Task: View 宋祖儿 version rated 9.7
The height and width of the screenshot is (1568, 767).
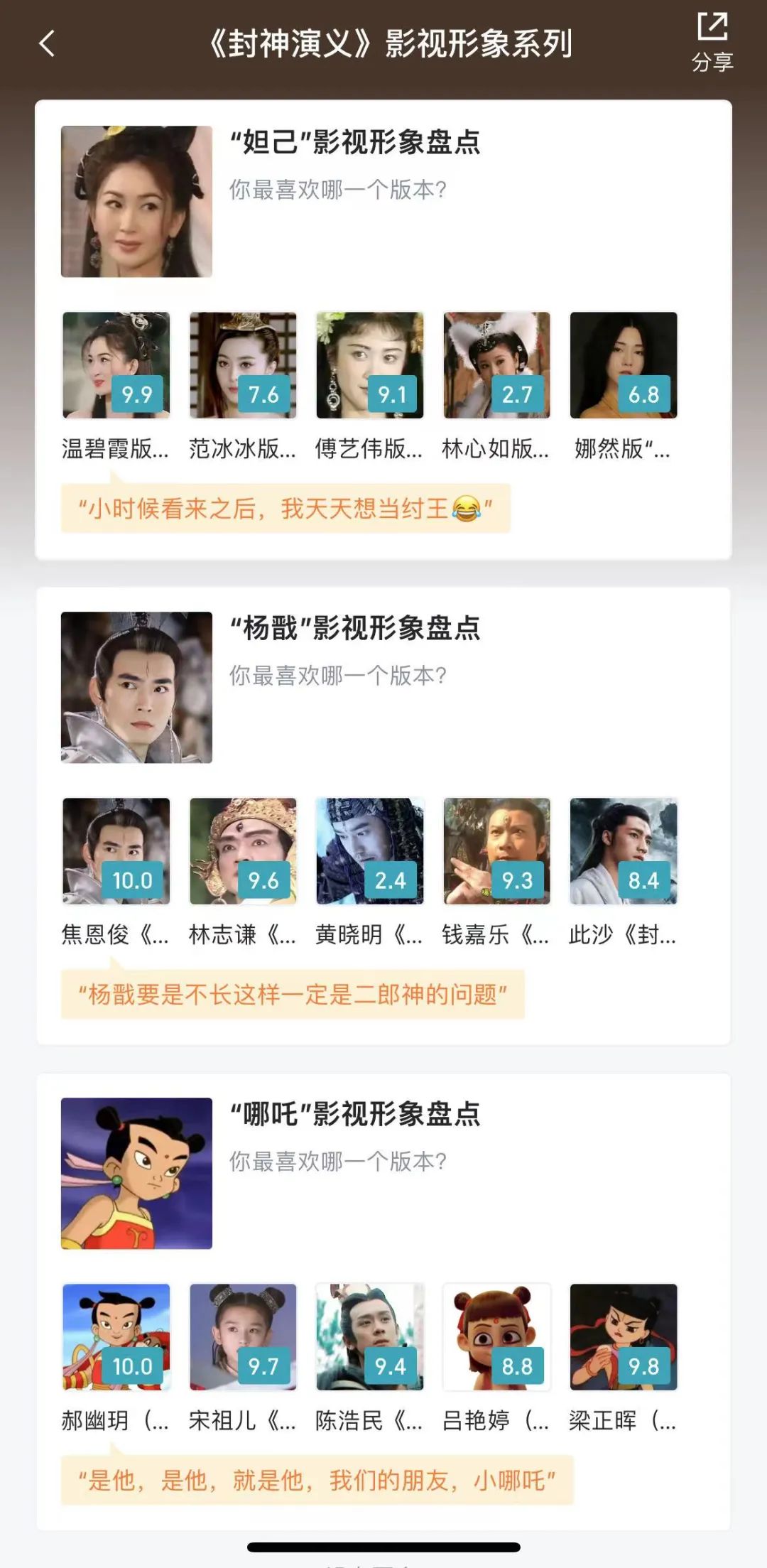Action: 243,1337
